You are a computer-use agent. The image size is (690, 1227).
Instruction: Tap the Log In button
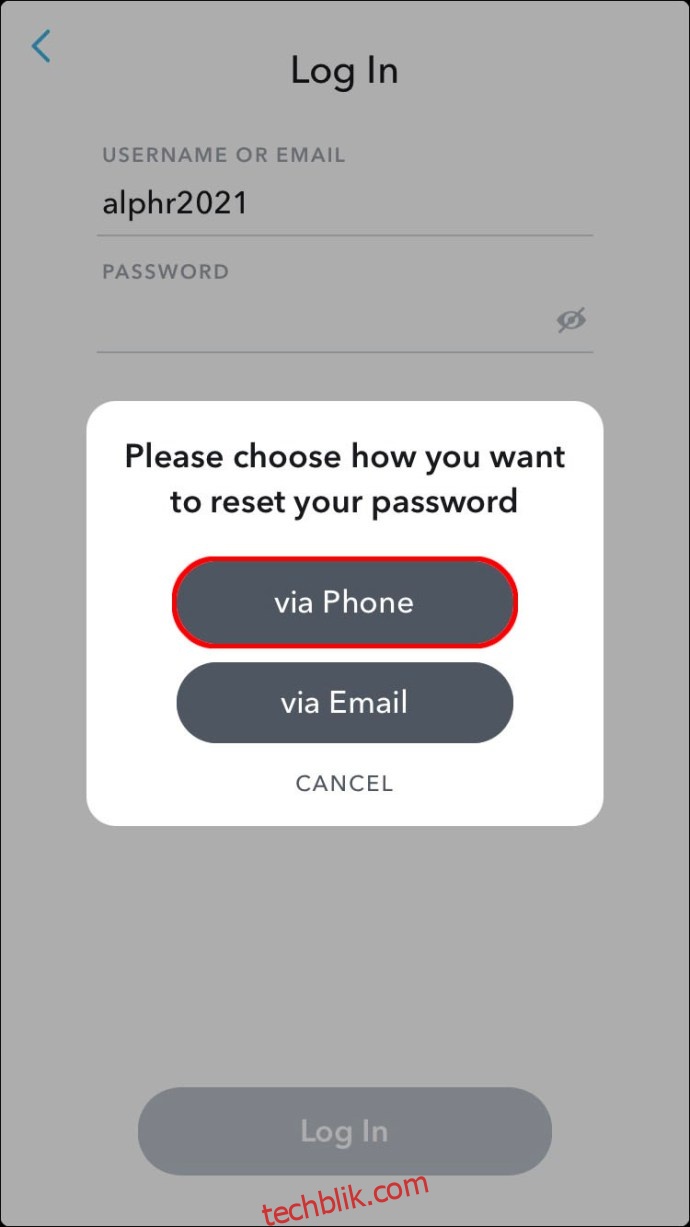click(344, 1131)
